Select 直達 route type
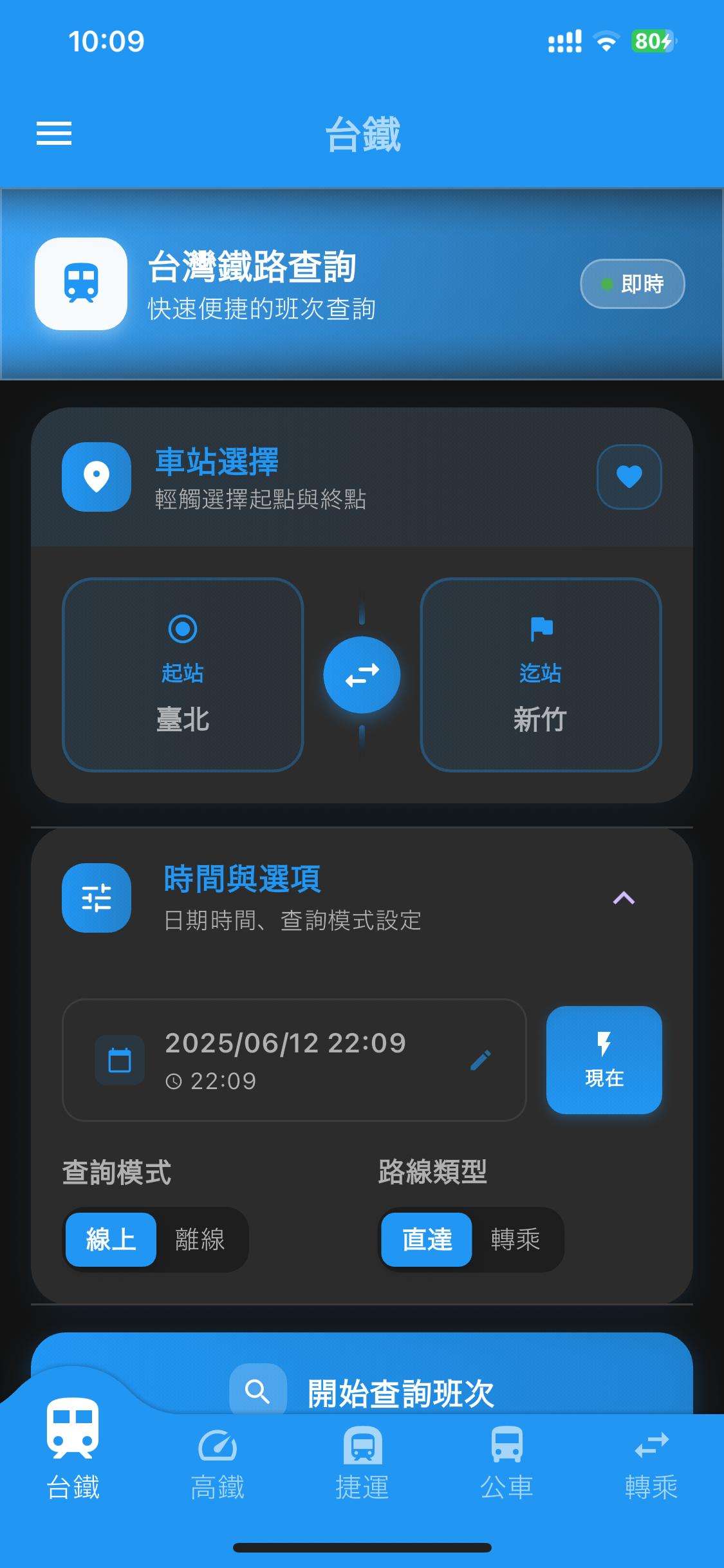 click(x=427, y=1240)
